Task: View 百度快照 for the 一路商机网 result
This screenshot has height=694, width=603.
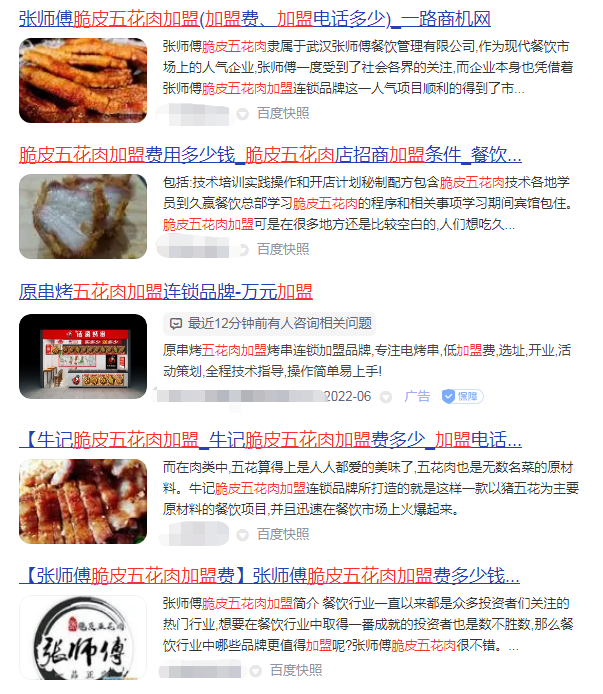Action: pyautogui.click(x=282, y=113)
